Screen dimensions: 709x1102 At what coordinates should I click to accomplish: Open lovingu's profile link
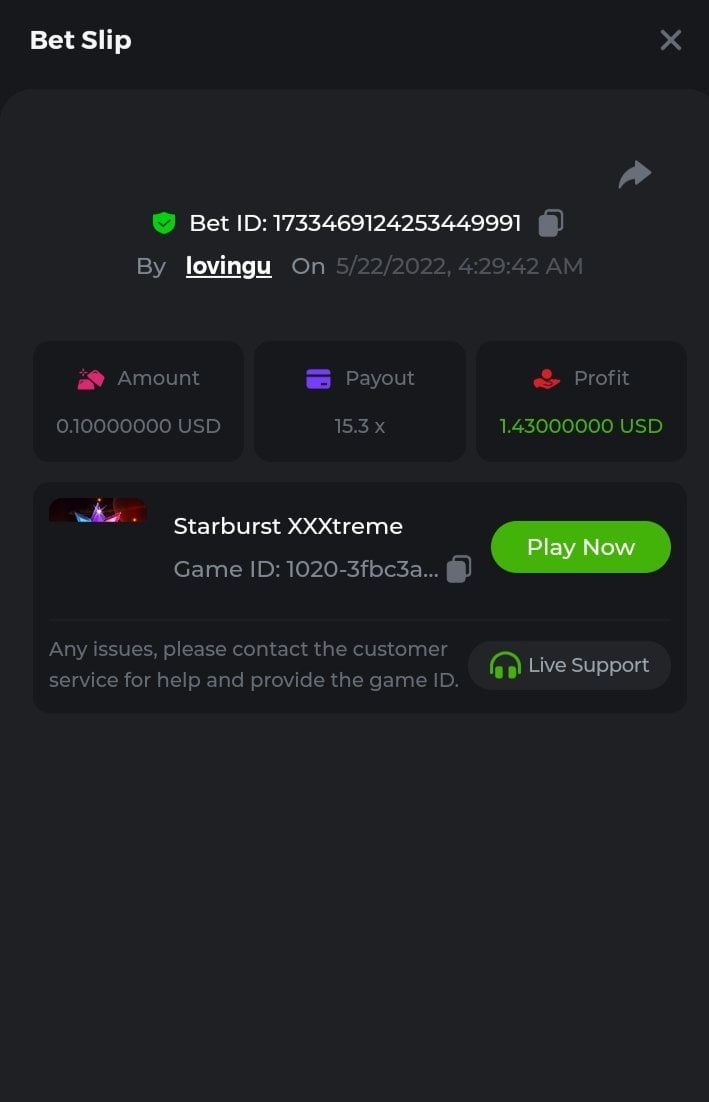228,266
